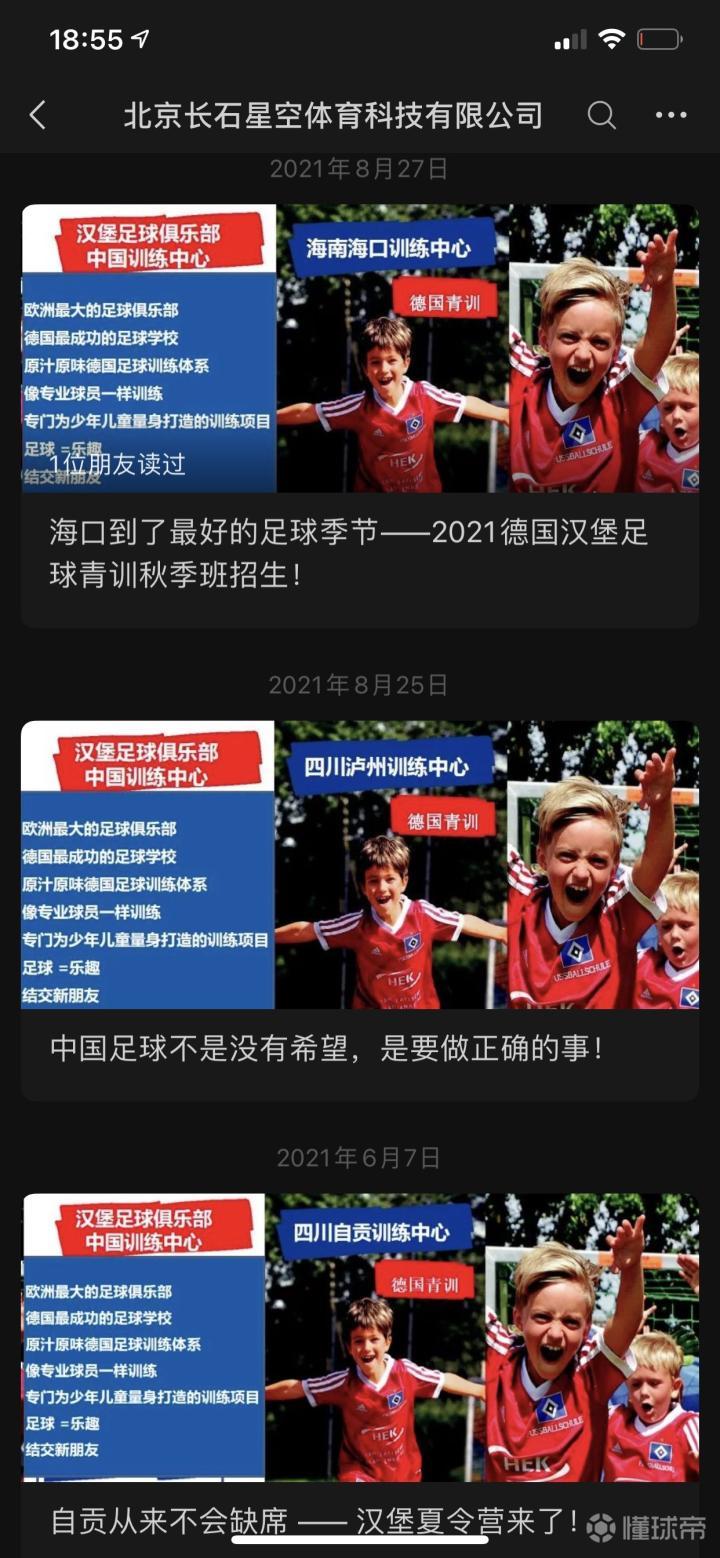Open the 自贡 汉堡夏令营 article
The image size is (720, 1558).
click(314, 1520)
